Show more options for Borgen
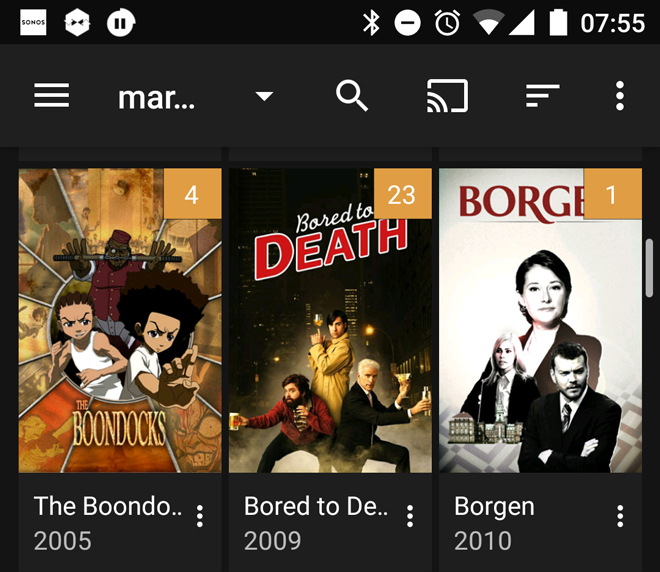 pyautogui.click(x=620, y=516)
